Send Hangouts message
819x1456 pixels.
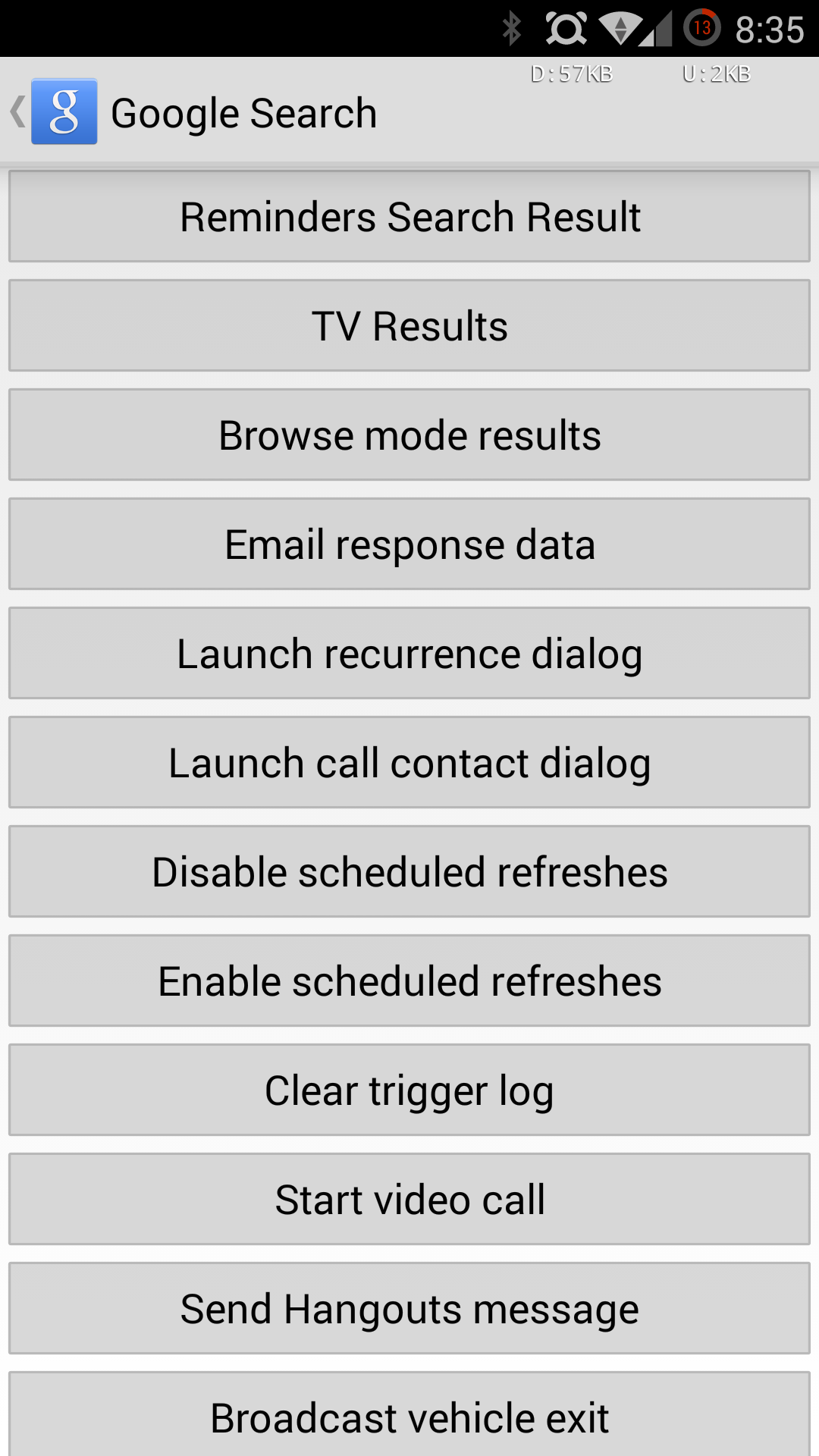pyautogui.click(x=409, y=1309)
